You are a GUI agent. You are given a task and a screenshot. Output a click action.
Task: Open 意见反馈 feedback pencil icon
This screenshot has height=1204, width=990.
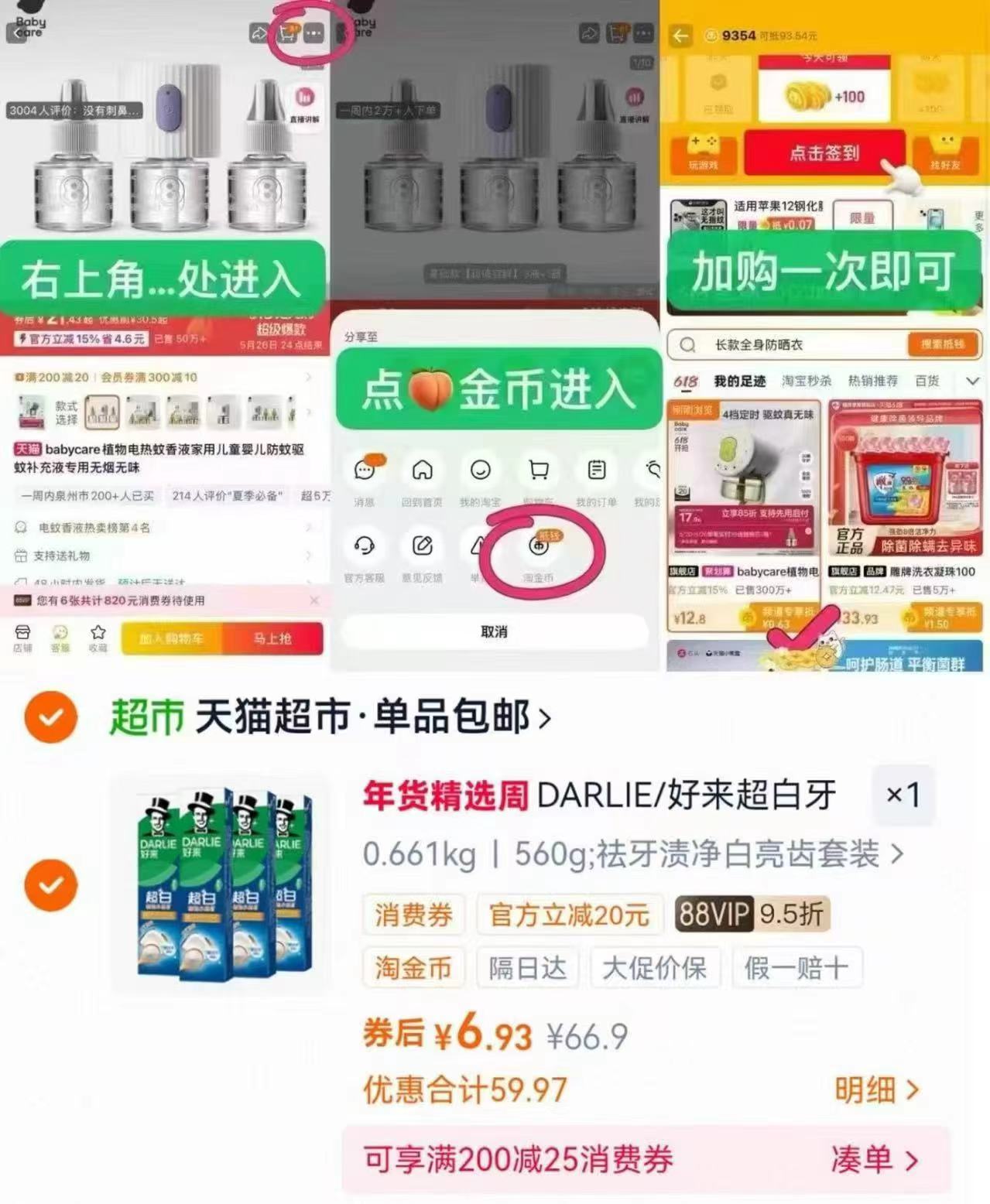[423, 547]
